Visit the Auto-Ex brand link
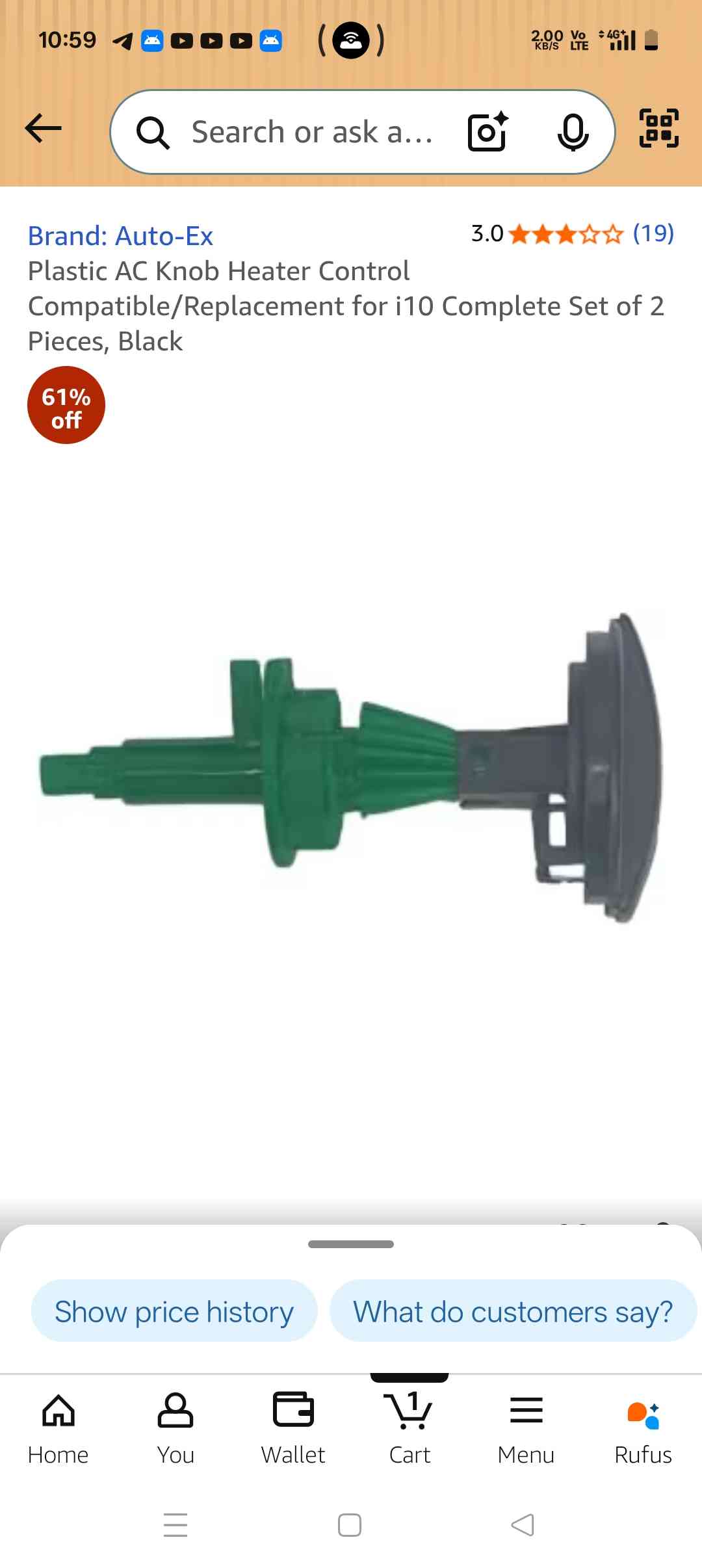This screenshot has height=1568, width=702. point(120,236)
